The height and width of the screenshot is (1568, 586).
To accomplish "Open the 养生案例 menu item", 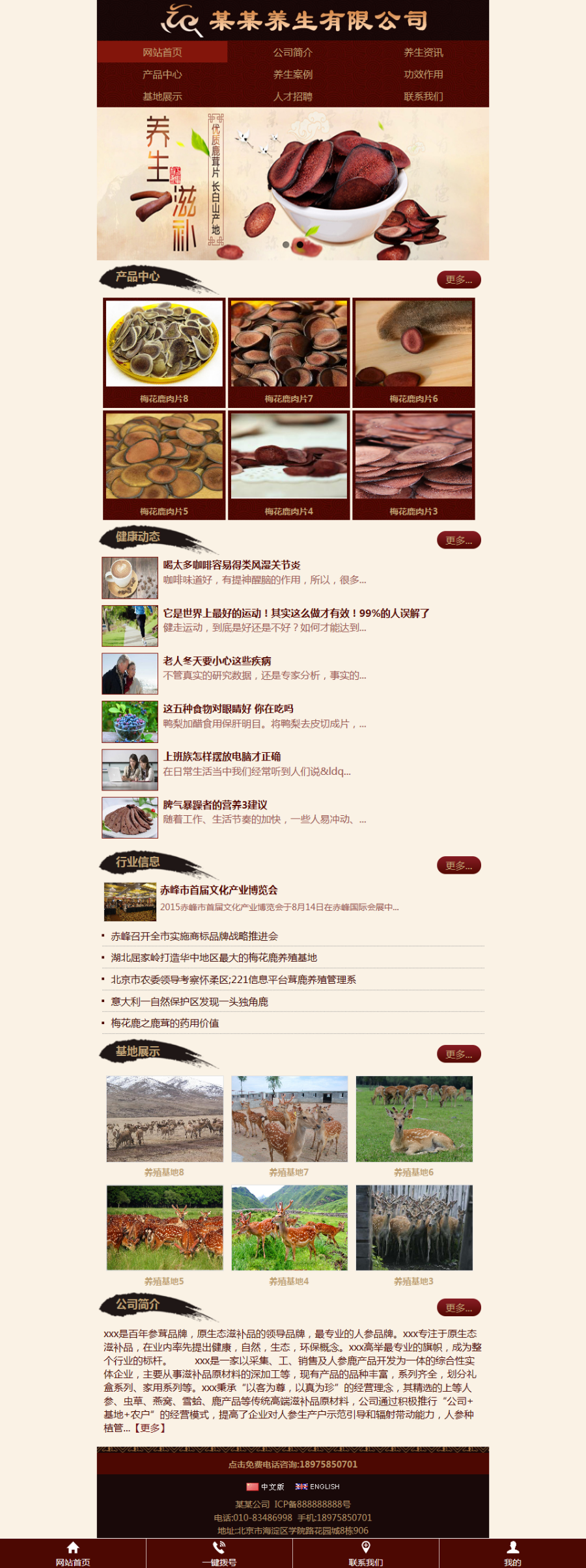I will [292, 75].
